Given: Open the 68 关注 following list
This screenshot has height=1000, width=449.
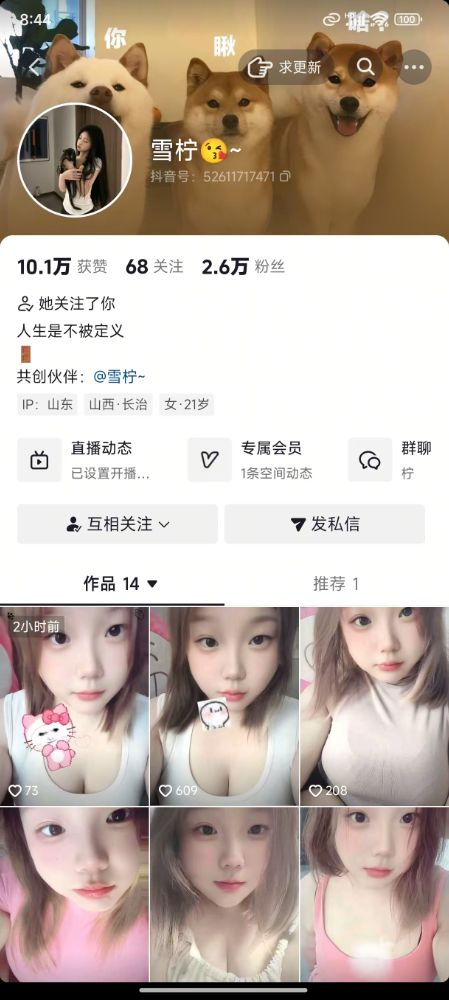Looking at the screenshot, I should pos(154,267).
